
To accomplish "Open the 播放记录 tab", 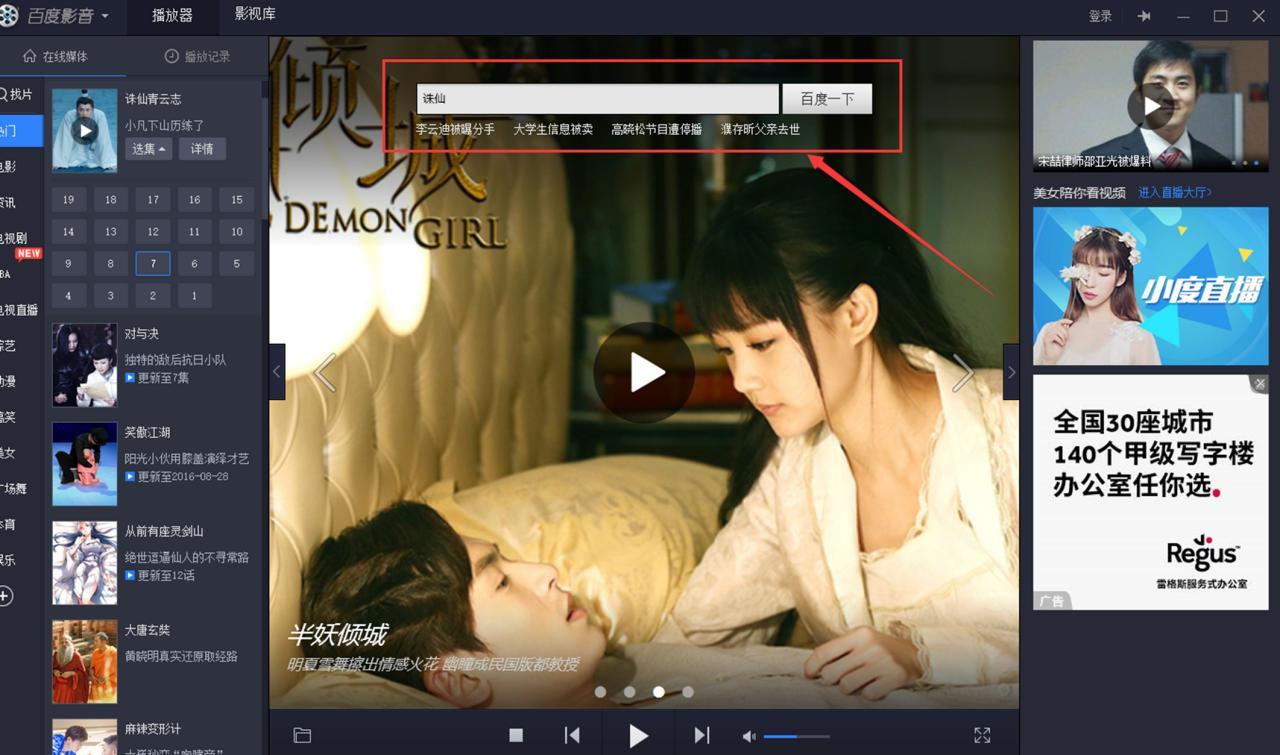I will (198, 56).
